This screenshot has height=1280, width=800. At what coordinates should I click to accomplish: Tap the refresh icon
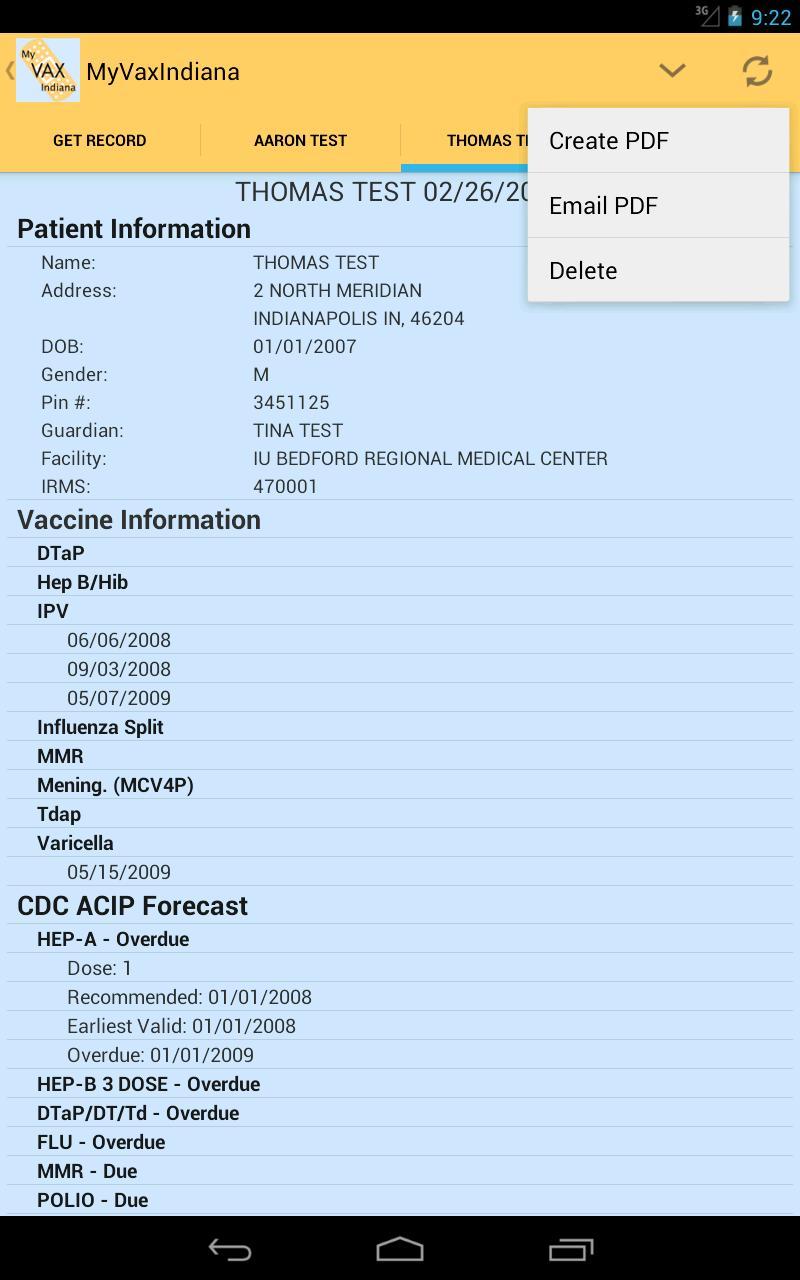(x=757, y=71)
